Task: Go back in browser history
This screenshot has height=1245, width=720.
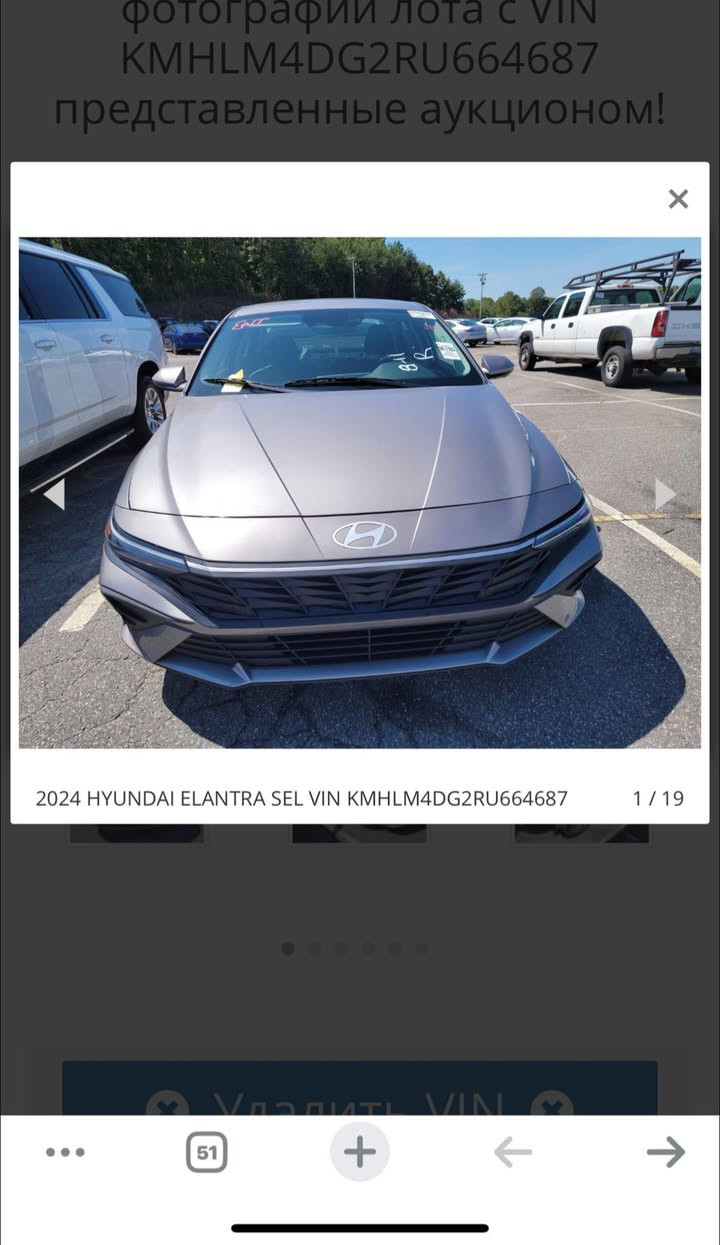Action: click(513, 1152)
